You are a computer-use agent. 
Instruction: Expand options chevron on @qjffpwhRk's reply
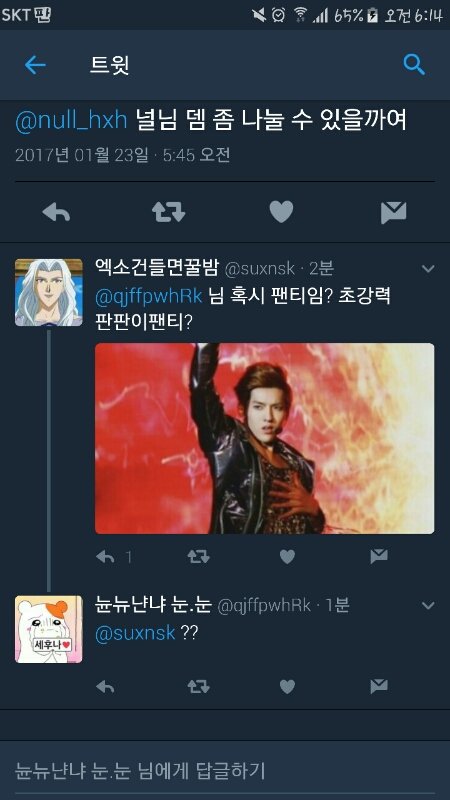point(428,606)
